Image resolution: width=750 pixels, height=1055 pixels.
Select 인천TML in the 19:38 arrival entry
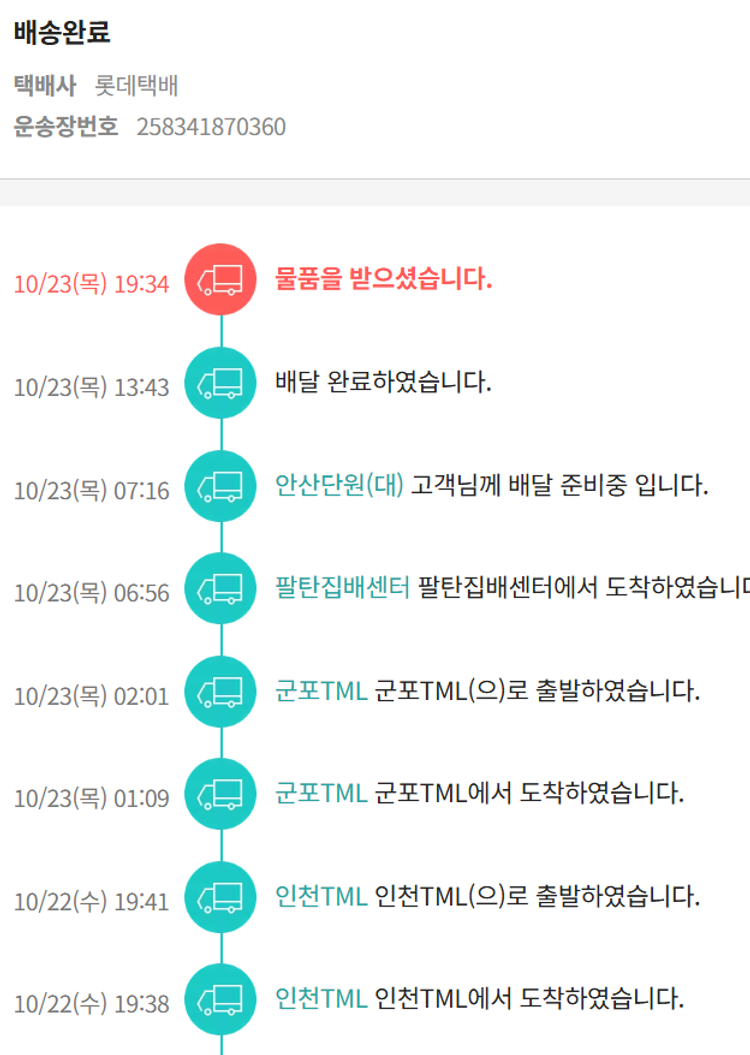321,998
